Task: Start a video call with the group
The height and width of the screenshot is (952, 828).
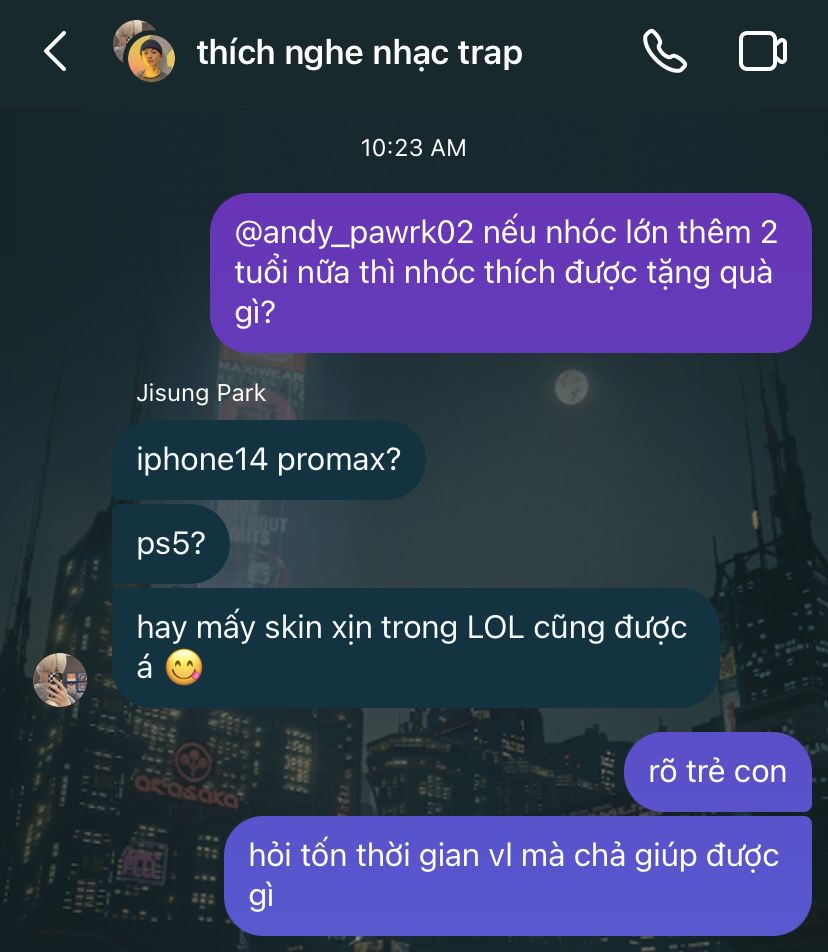Action: tap(762, 51)
